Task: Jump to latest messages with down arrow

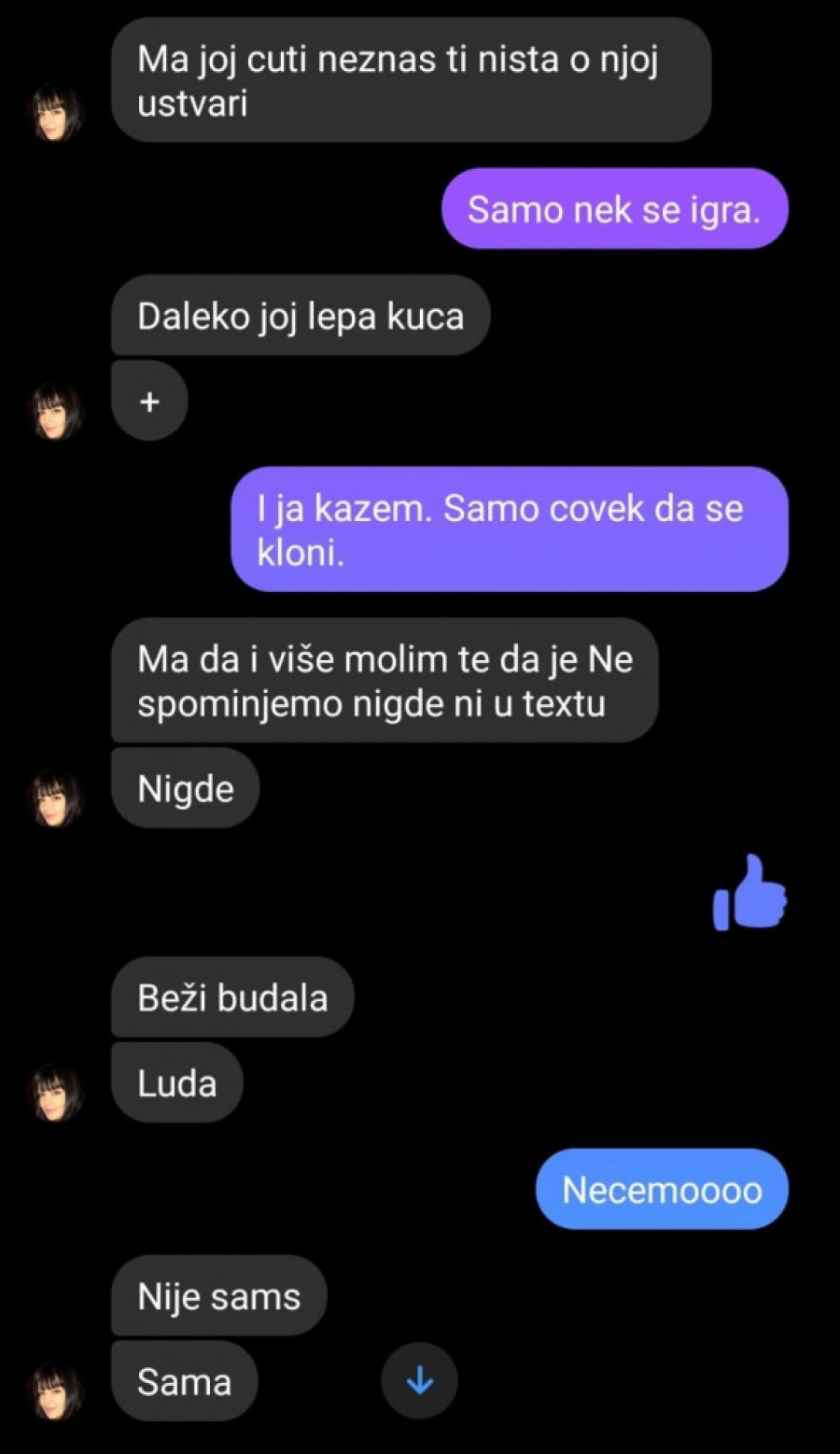Action: point(419,1380)
